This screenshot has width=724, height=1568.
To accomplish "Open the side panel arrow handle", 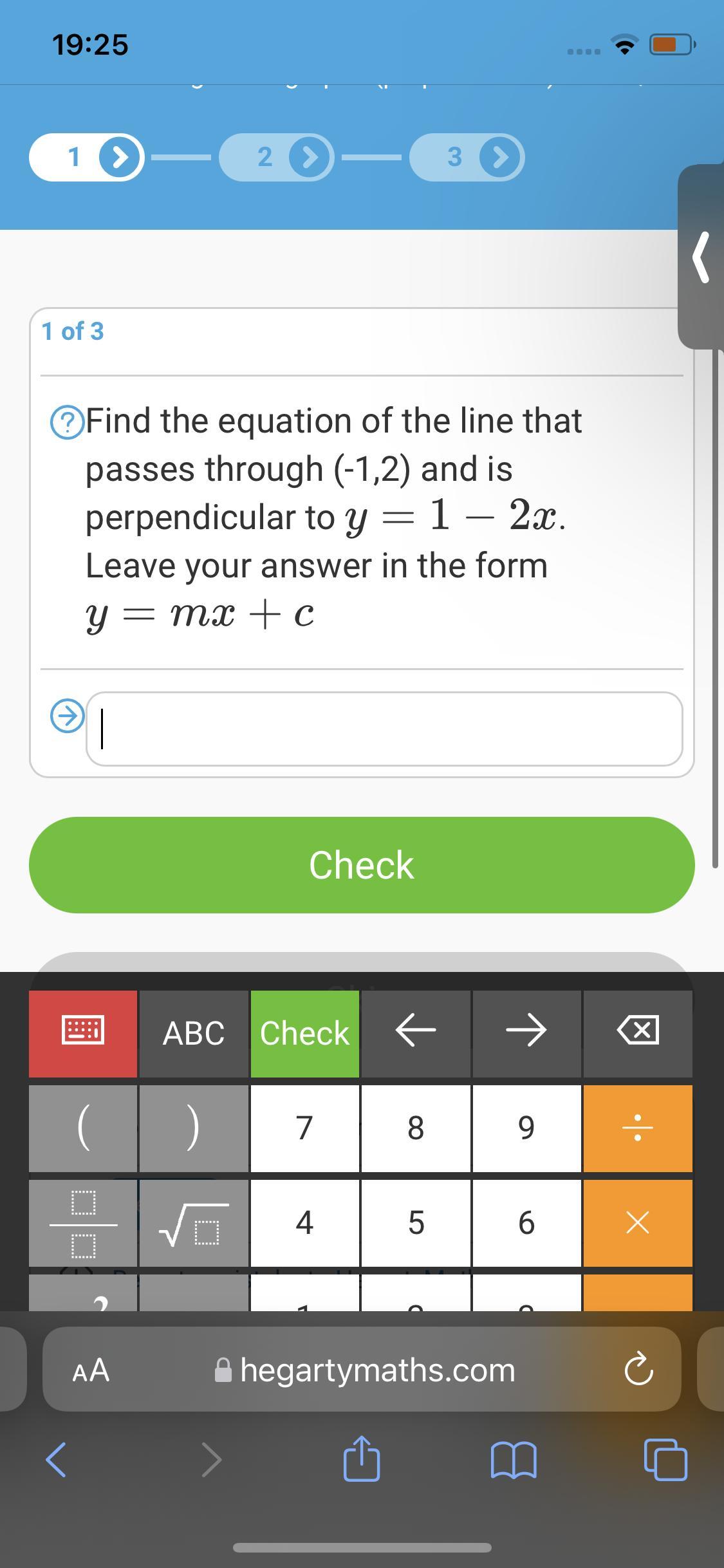I will point(701,257).
